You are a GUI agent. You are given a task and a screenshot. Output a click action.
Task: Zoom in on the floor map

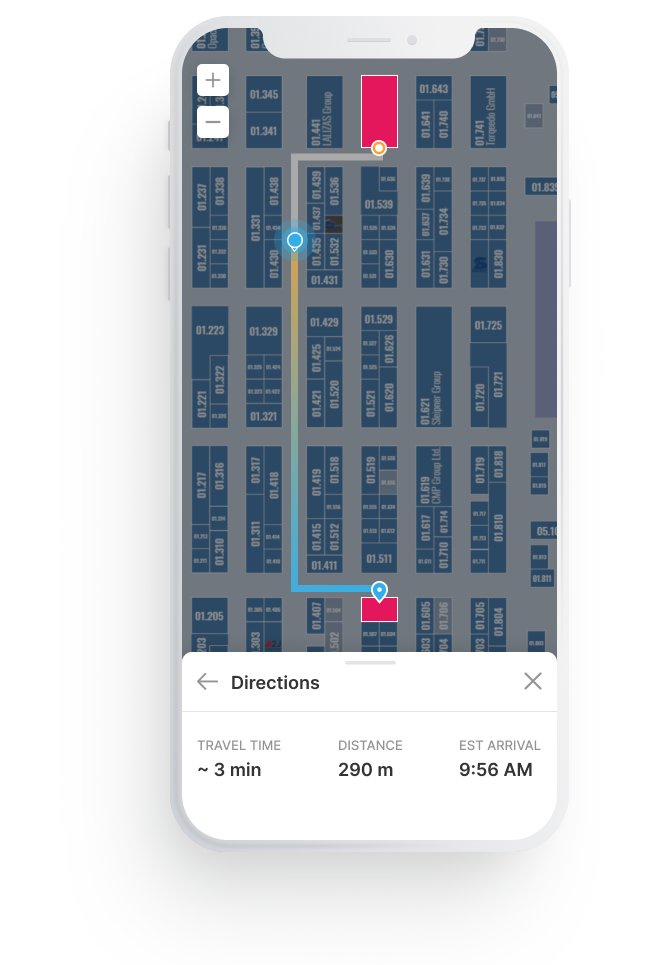213,80
